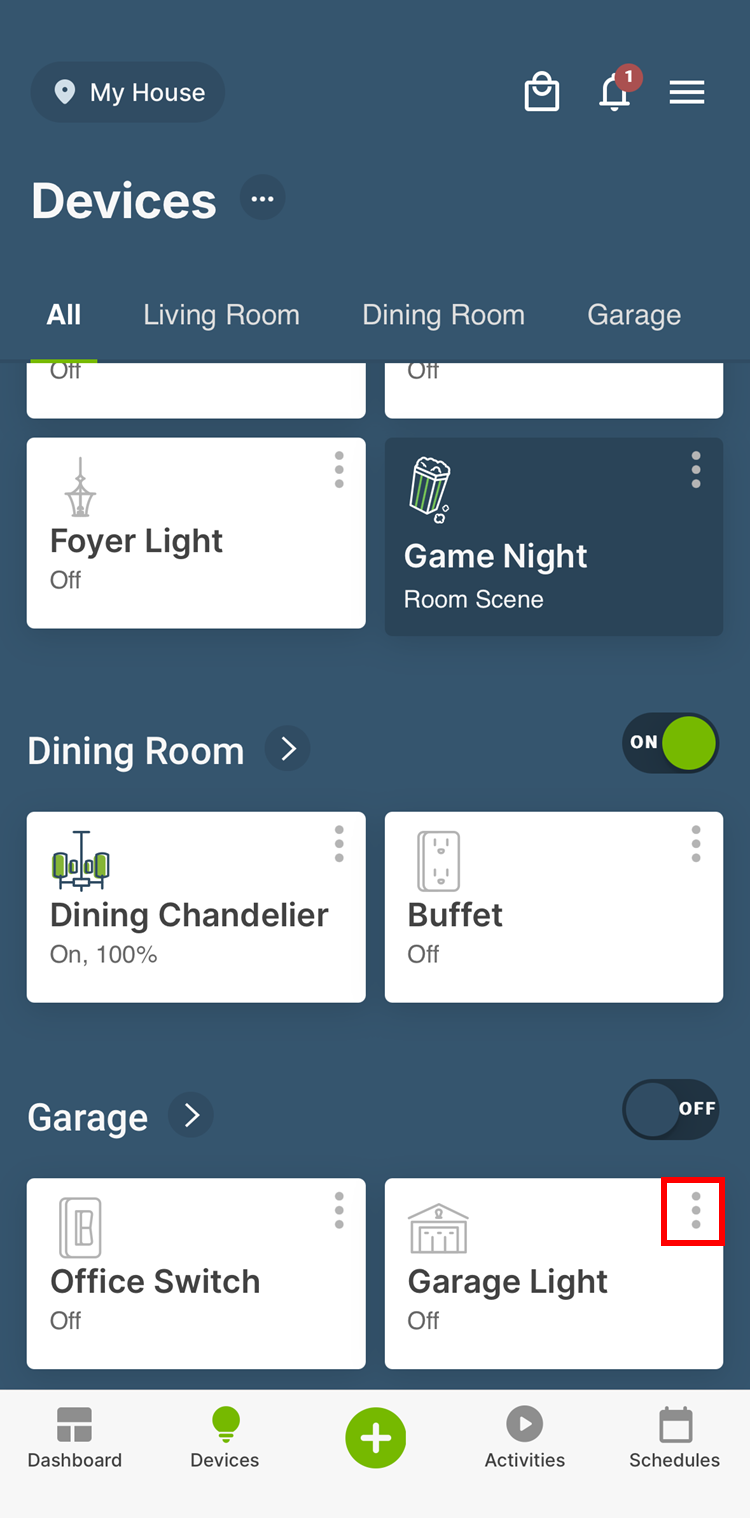Select the Garage top tab
This screenshot has width=750, height=1518.
point(634,315)
